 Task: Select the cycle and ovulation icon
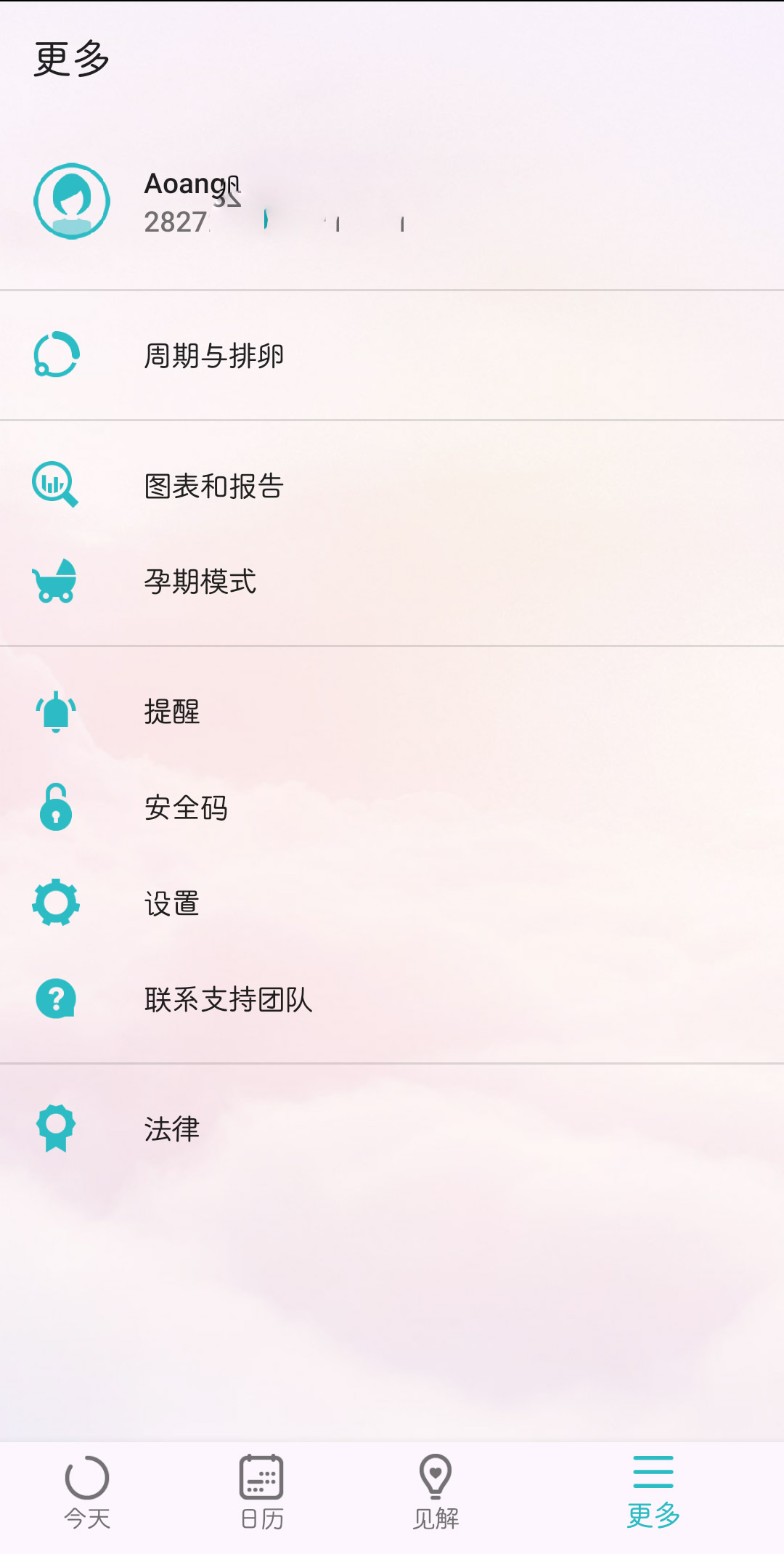pyautogui.click(x=54, y=355)
